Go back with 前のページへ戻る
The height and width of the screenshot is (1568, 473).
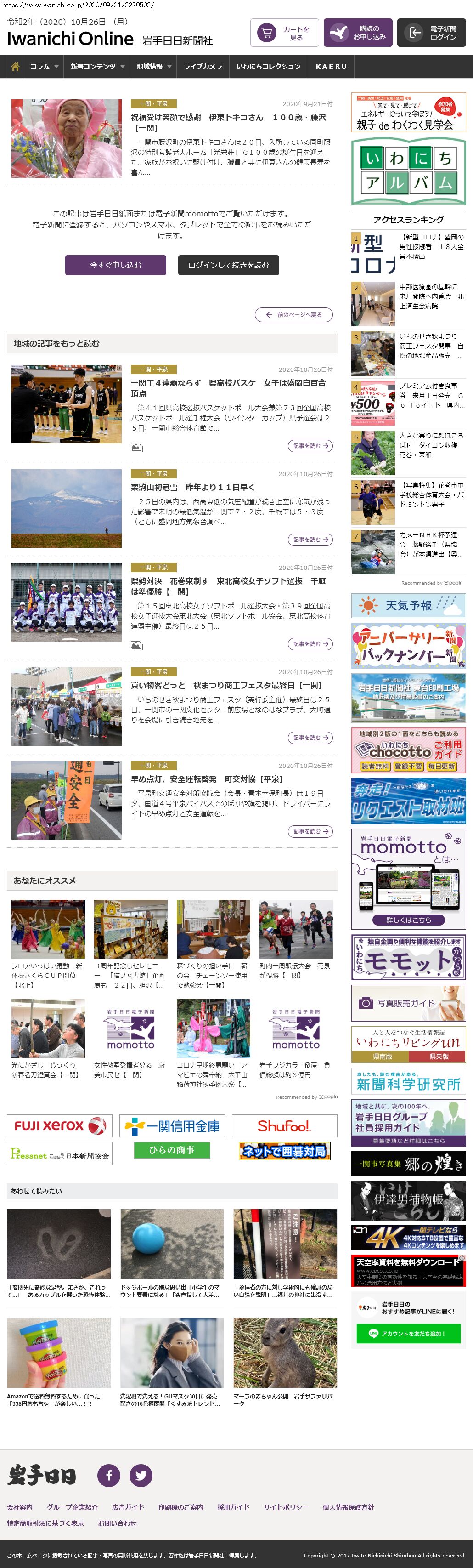[x=293, y=315]
